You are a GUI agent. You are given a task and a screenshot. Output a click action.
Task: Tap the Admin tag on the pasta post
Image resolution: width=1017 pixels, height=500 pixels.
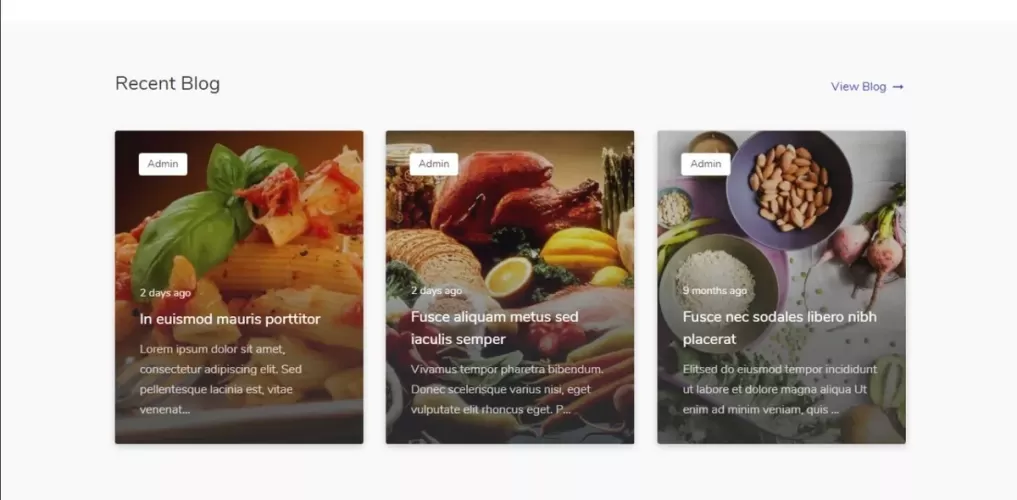(163, 164)
